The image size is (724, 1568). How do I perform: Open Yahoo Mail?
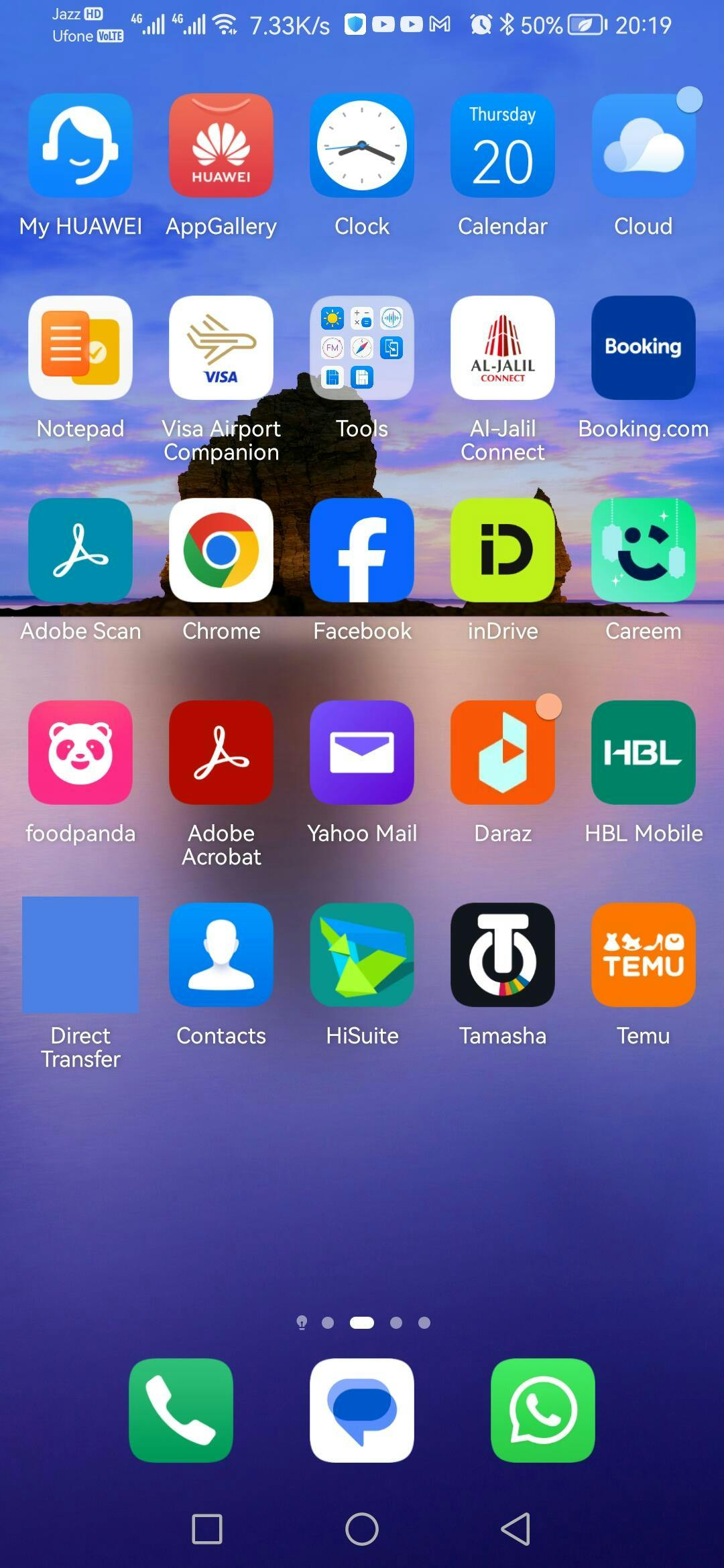pos(362,753)
